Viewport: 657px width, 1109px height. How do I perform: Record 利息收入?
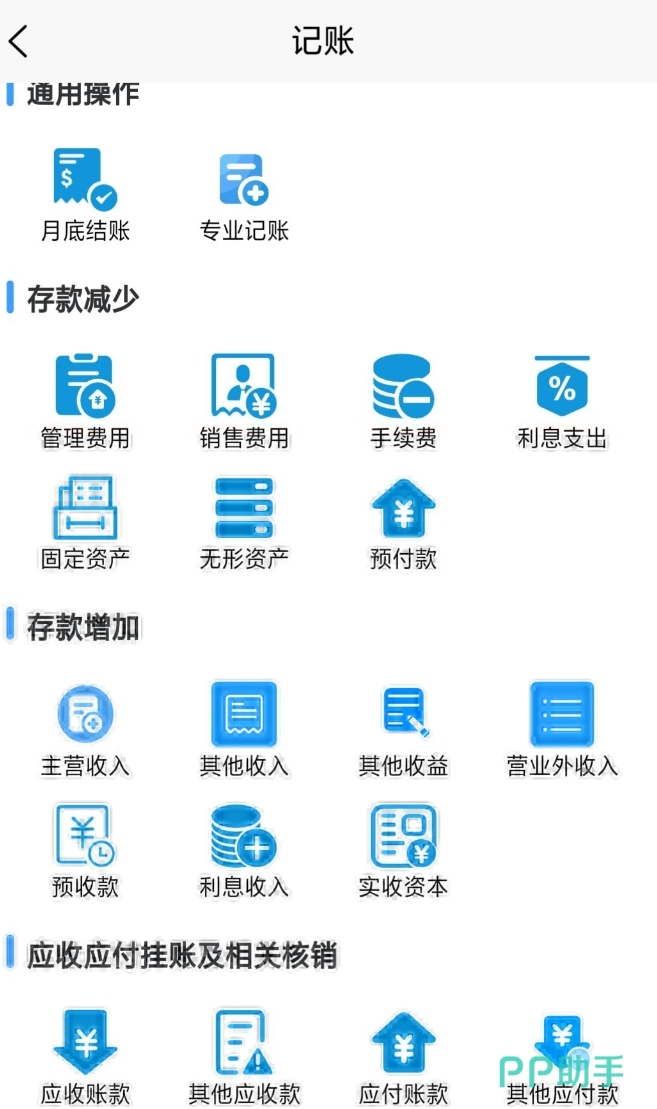click(244, 850)
